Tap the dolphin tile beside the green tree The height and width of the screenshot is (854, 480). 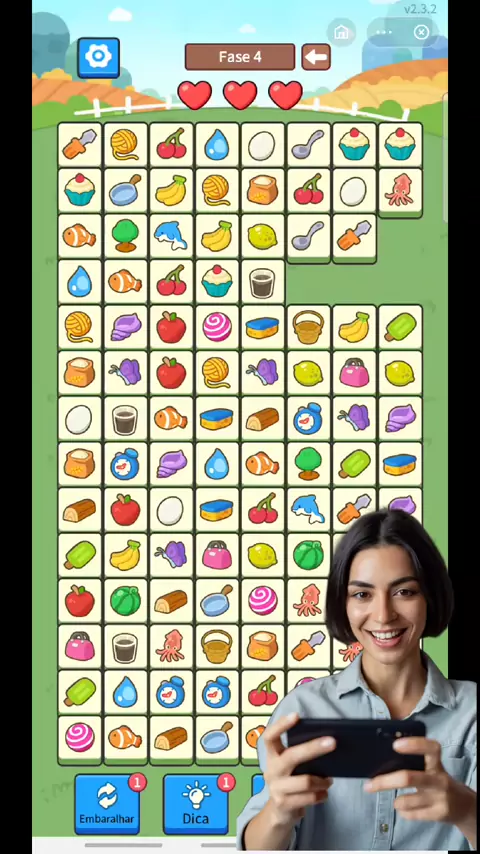[171, 236]
